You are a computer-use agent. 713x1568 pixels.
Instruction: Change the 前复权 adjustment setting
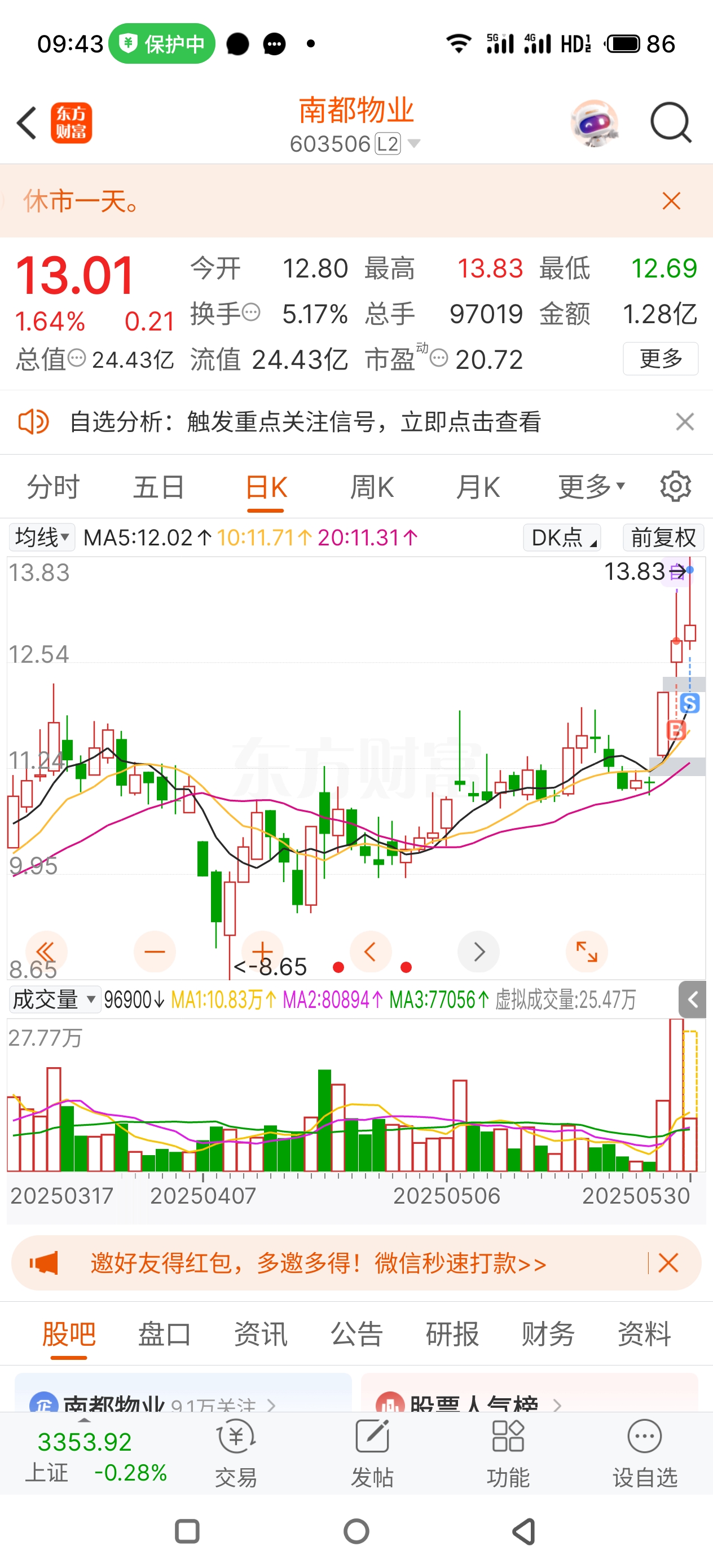tap(663, 538)
